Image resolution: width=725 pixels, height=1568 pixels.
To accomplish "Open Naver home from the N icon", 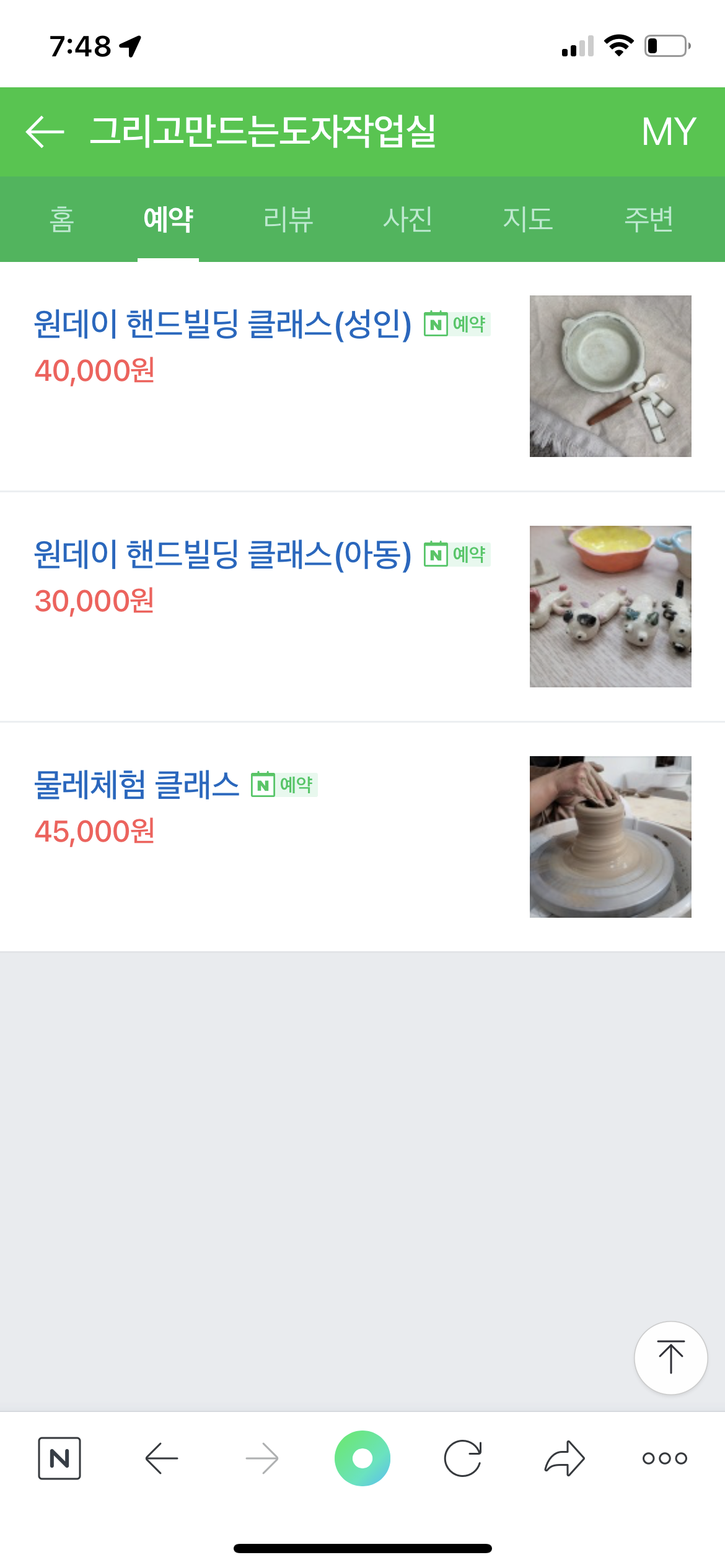I will 59,1458.
